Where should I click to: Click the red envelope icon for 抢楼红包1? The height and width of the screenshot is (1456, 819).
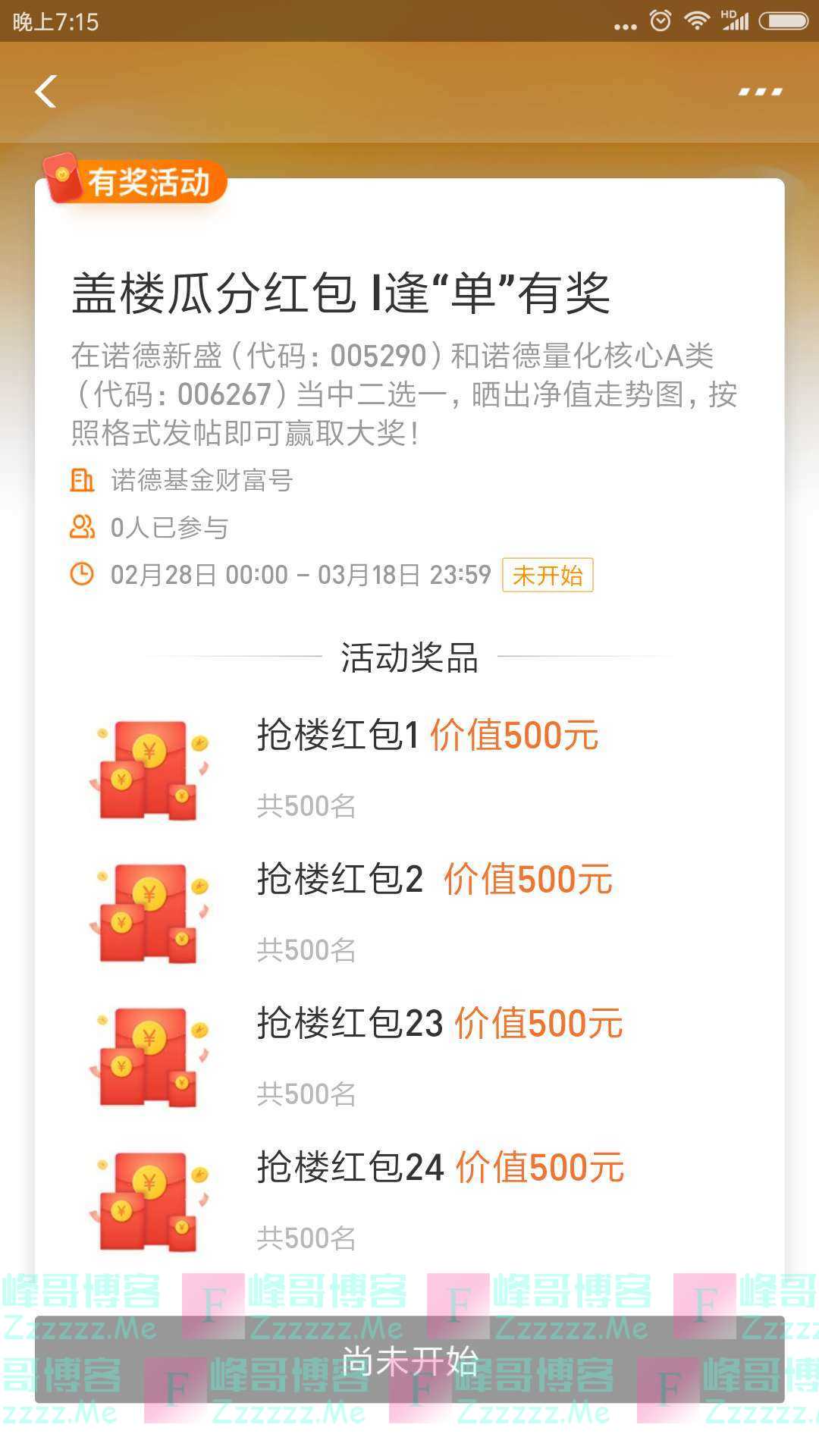[x=146, y=766]
